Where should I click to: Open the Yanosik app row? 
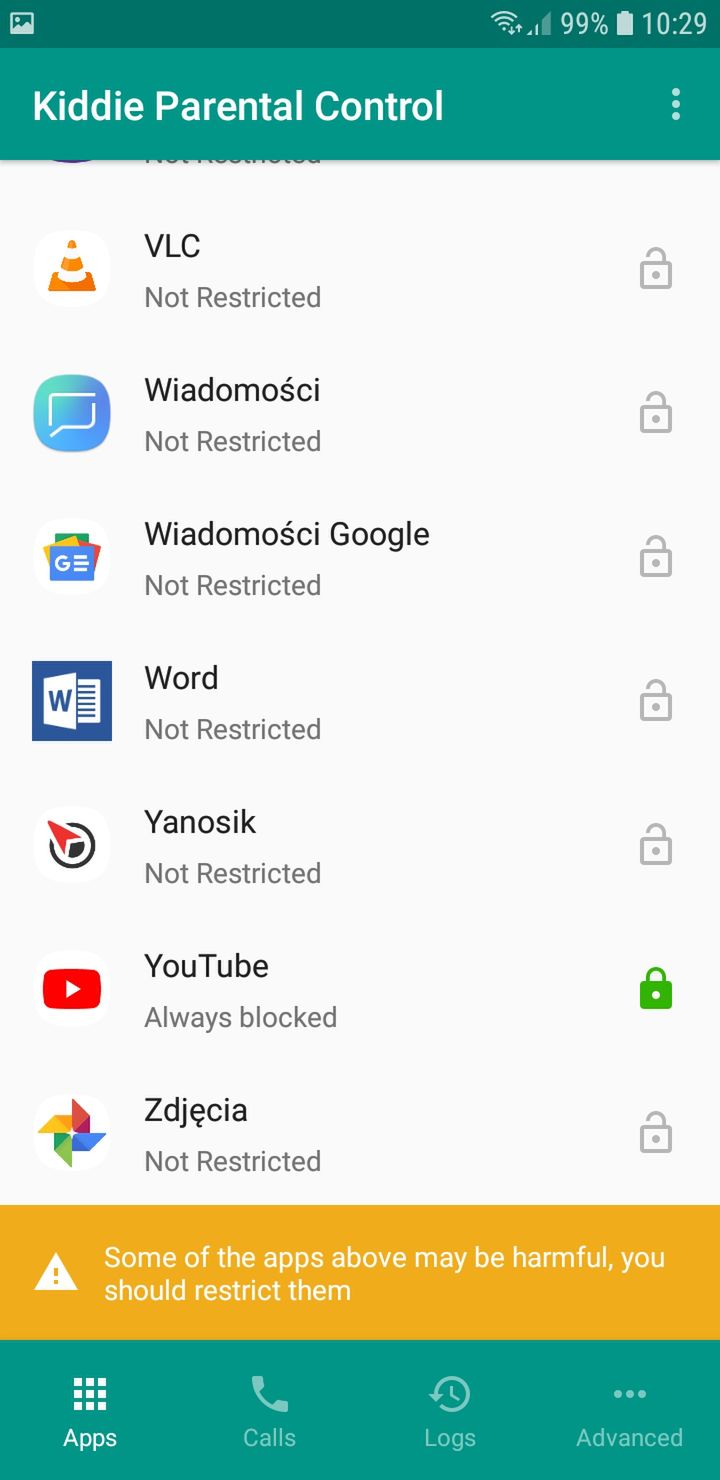(x=360, y=846)
